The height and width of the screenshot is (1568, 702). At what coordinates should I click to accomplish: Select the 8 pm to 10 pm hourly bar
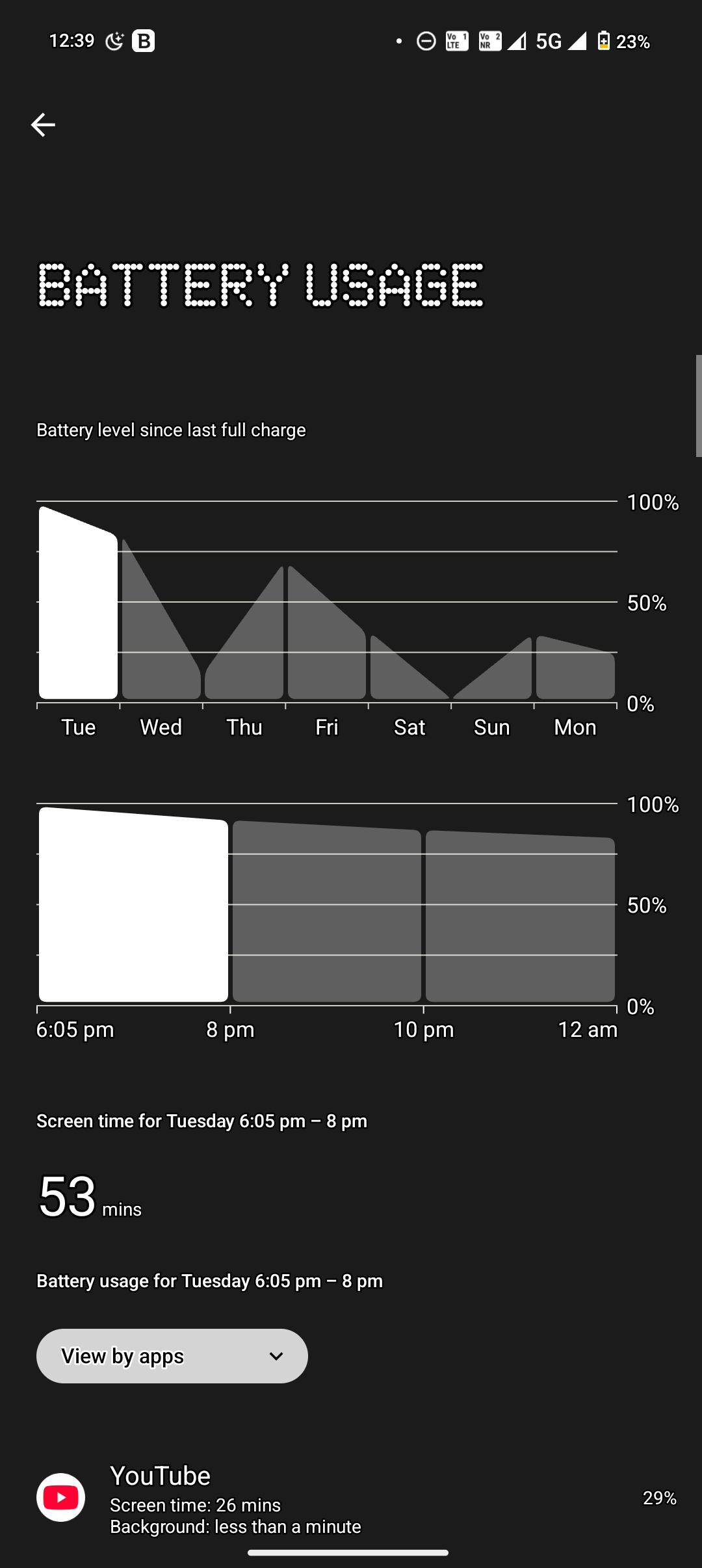(326, 910)
